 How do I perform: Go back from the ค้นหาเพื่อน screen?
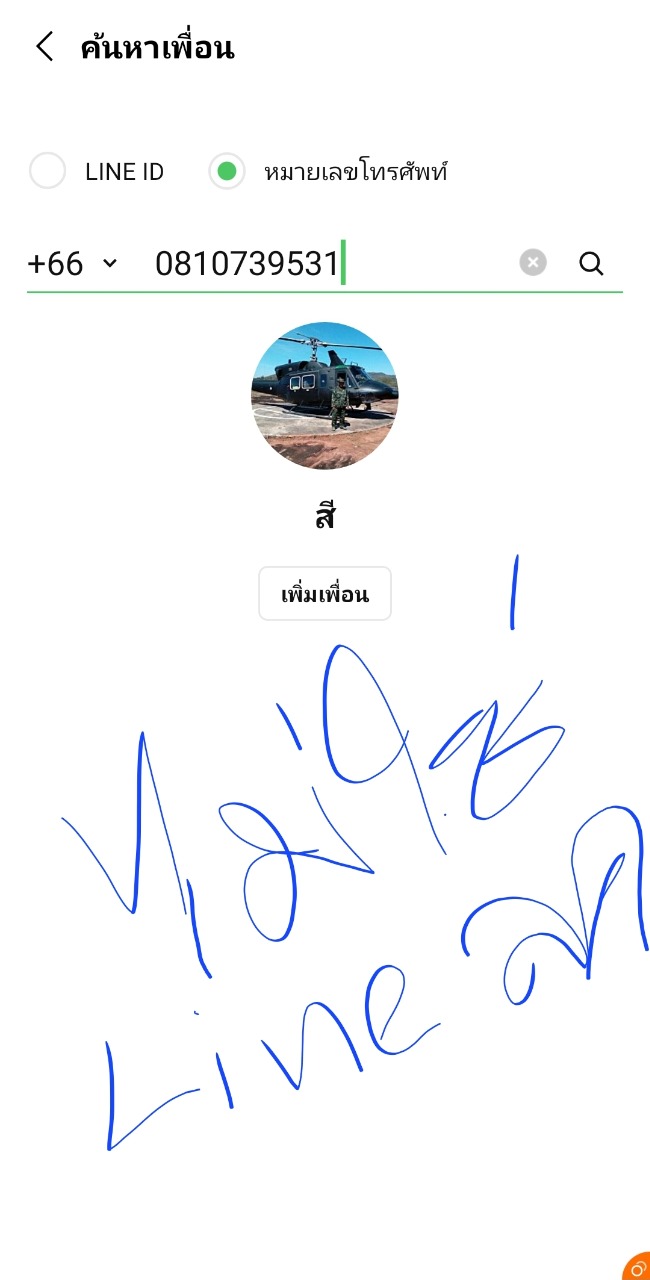[44, 47]
